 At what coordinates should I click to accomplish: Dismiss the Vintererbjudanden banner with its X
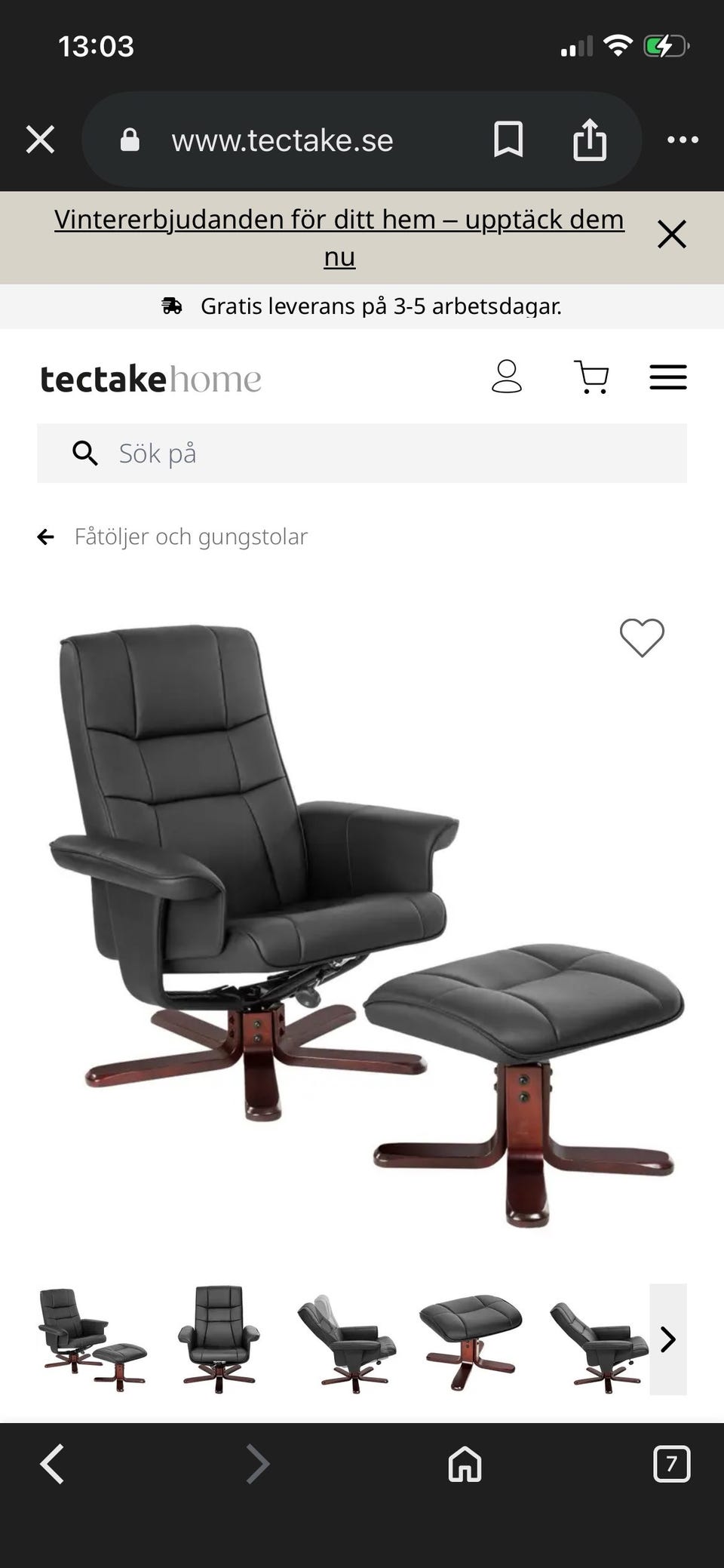pos(671,234)
